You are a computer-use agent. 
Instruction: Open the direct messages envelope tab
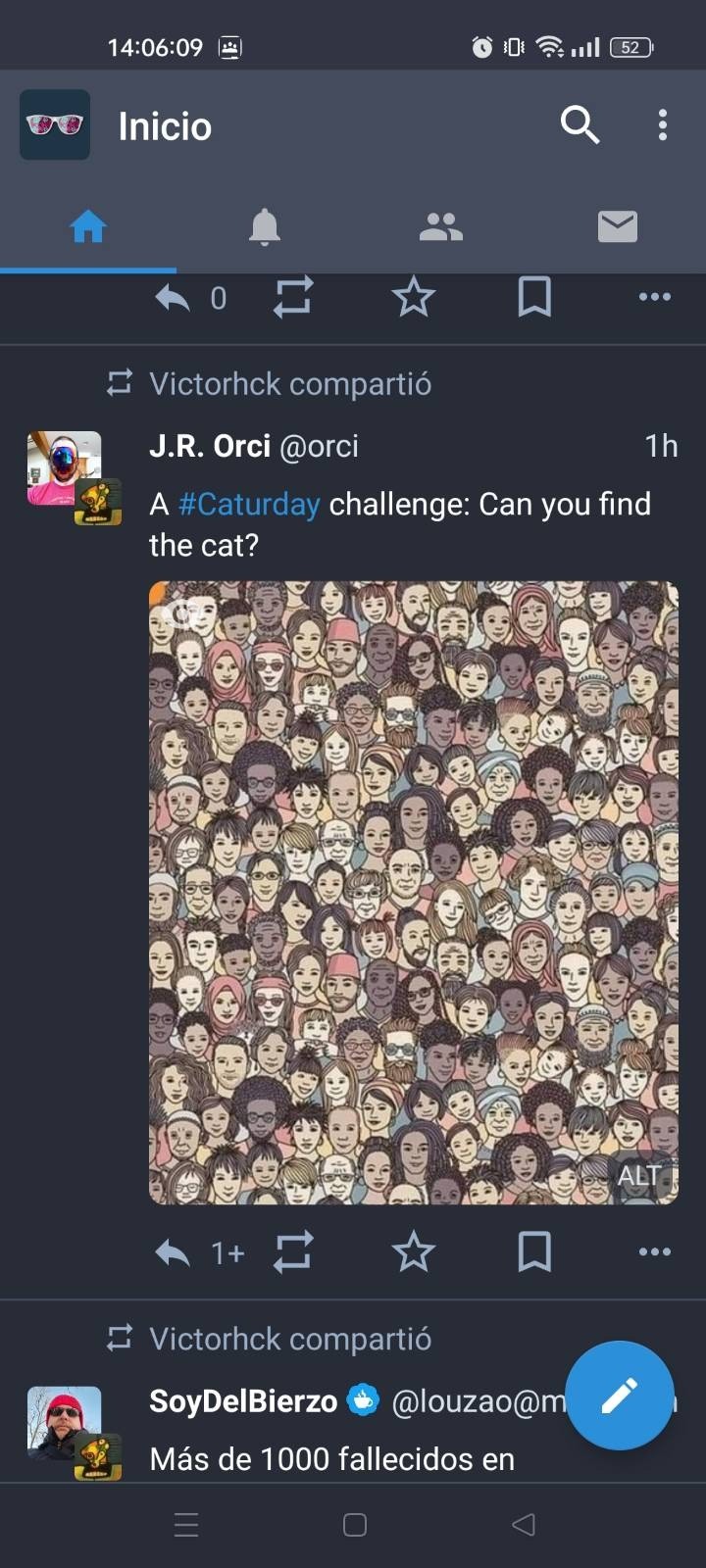tap(618, 227)
